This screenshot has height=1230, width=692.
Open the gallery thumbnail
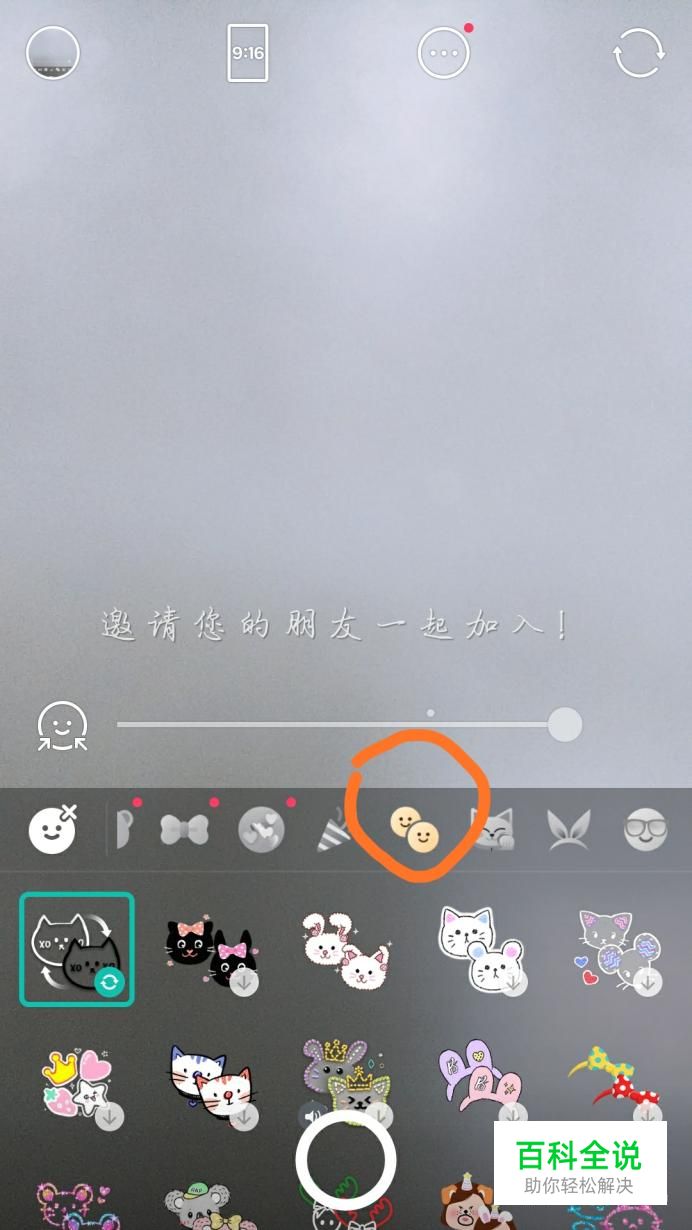(52, 52)
